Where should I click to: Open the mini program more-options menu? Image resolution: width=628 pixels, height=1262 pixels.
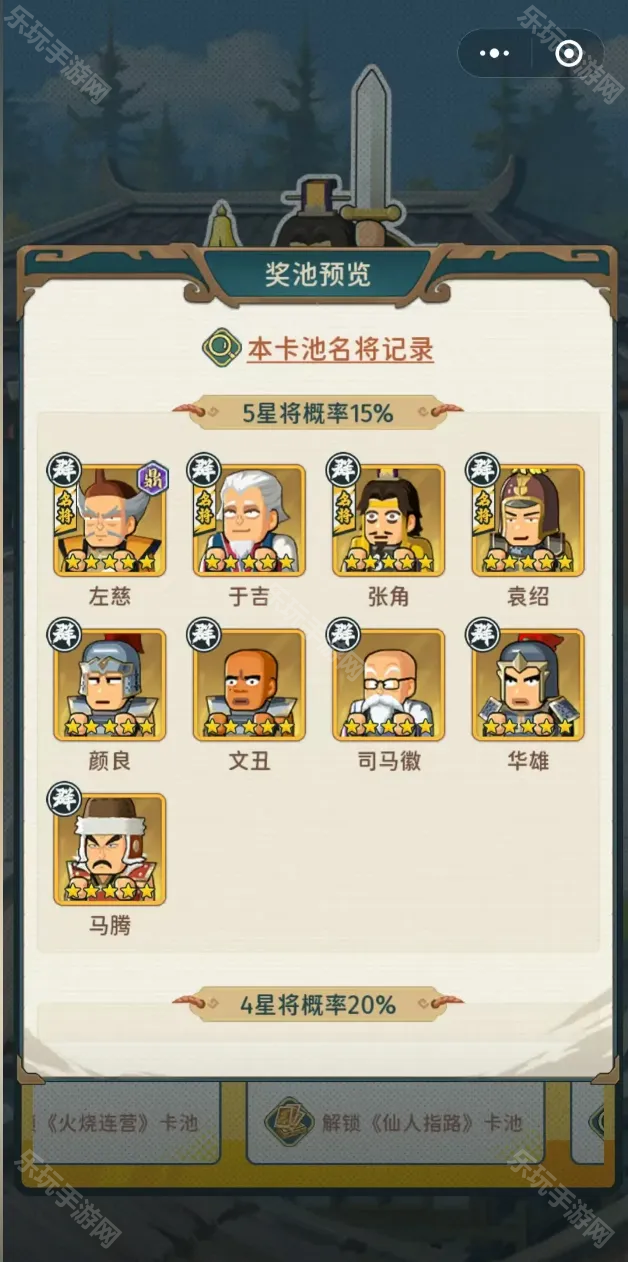(495, 54)
